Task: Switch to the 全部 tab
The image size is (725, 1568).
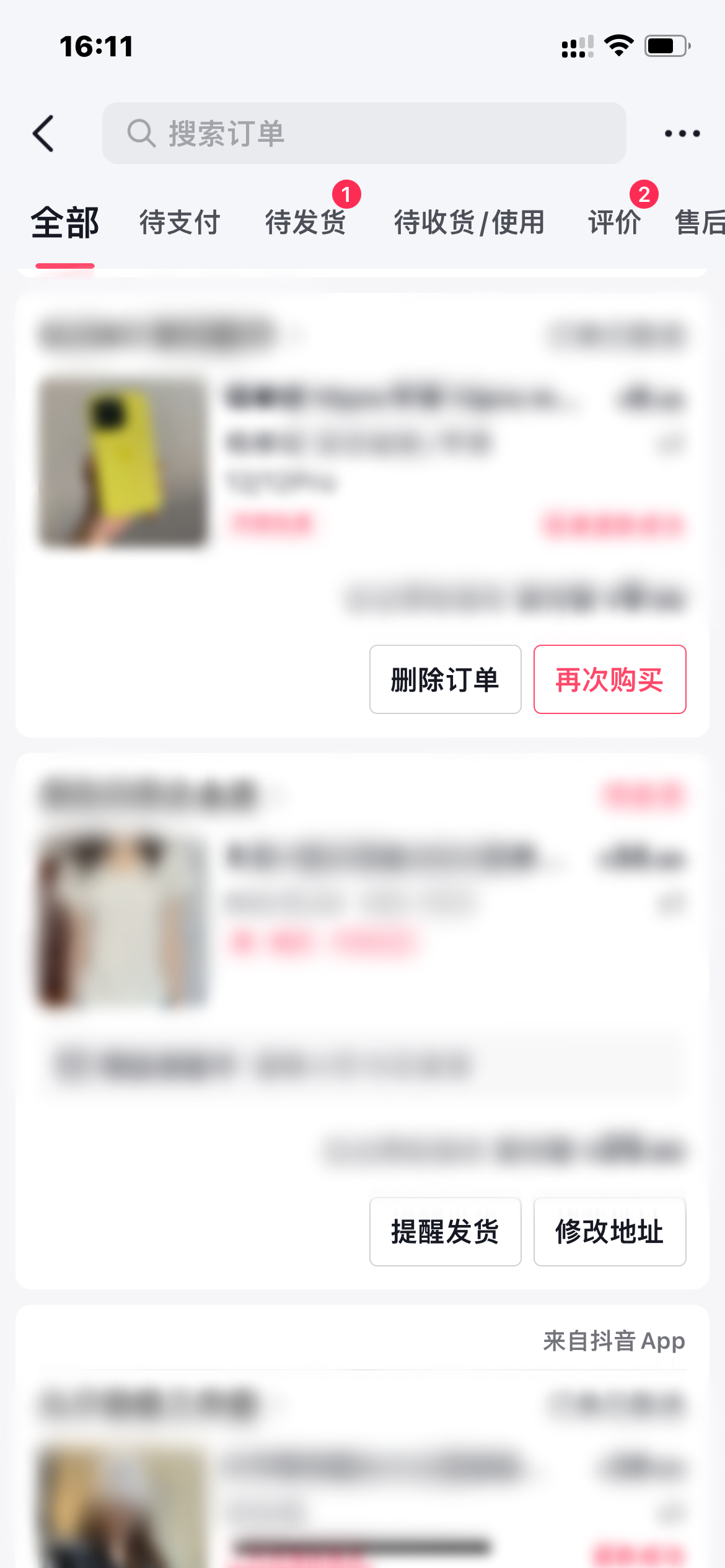Action: tap(65, 223)
